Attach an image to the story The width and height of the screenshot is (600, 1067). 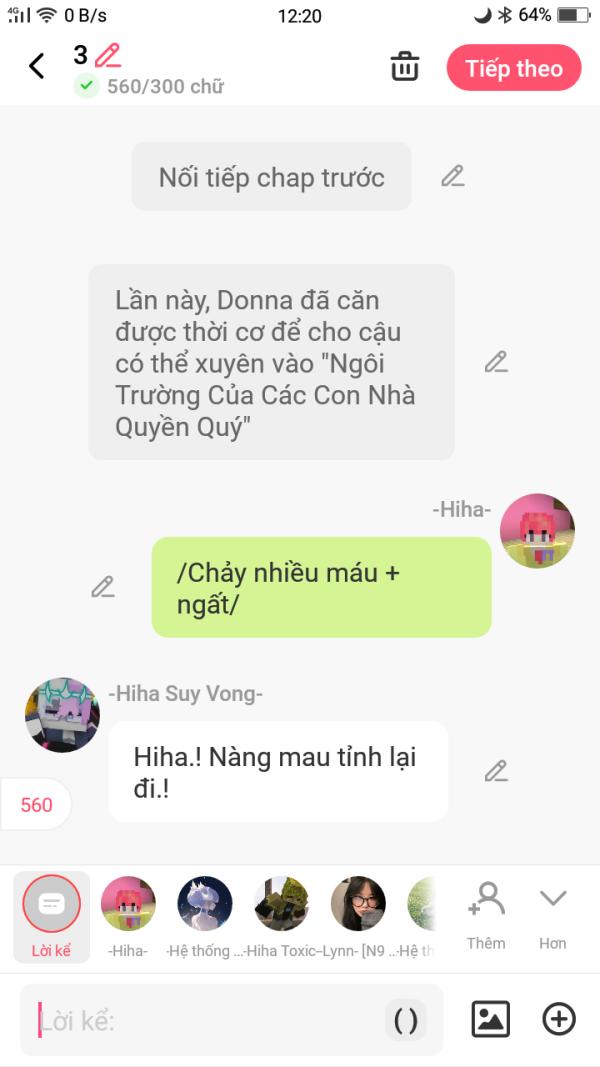click(491, 1019)
